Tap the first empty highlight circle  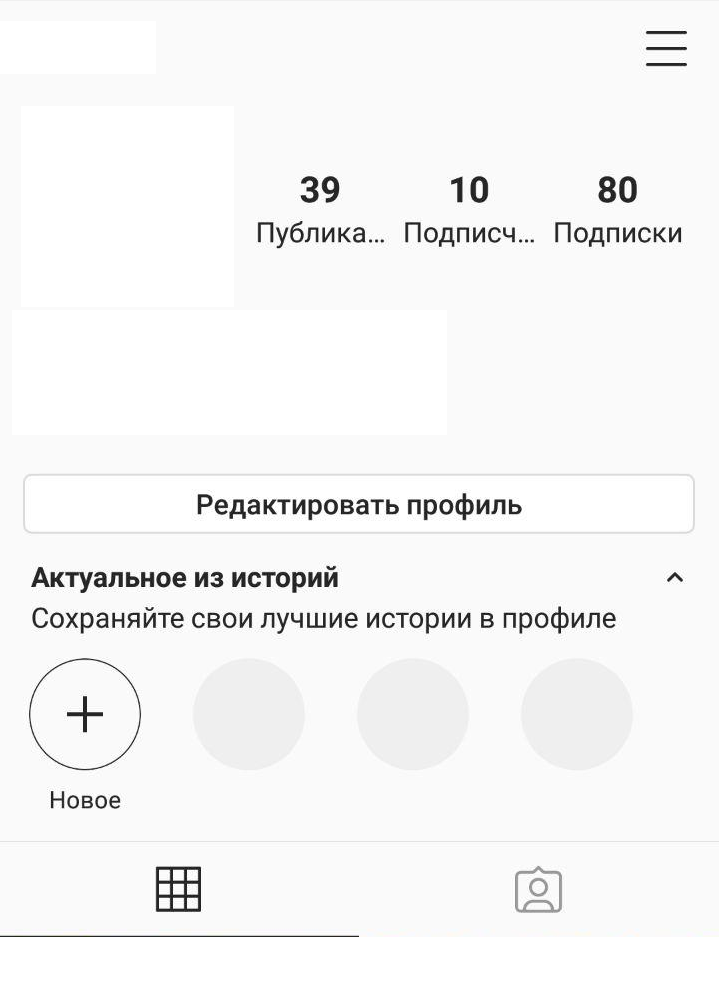[249, 714]
